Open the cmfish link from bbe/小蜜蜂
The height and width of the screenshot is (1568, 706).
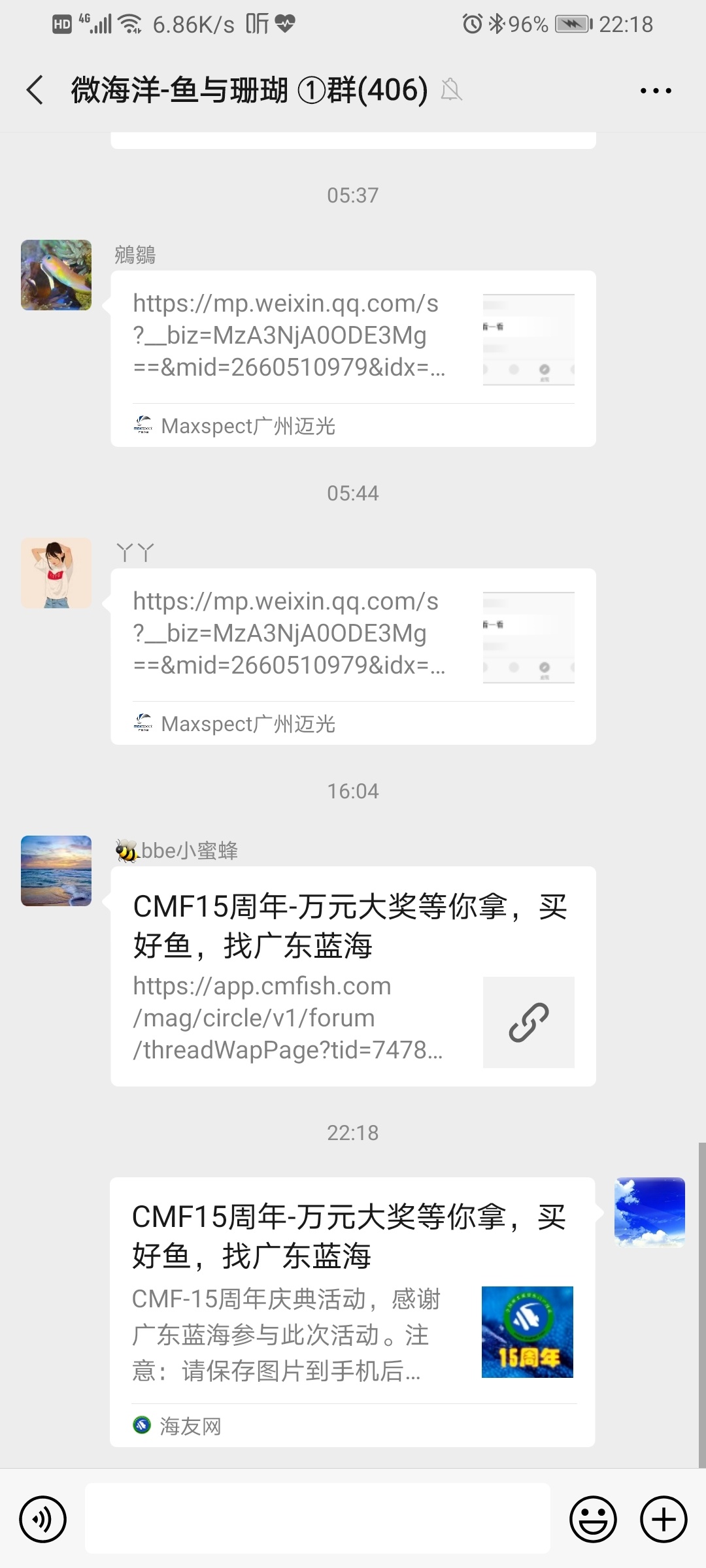click(x=353, y=976)
